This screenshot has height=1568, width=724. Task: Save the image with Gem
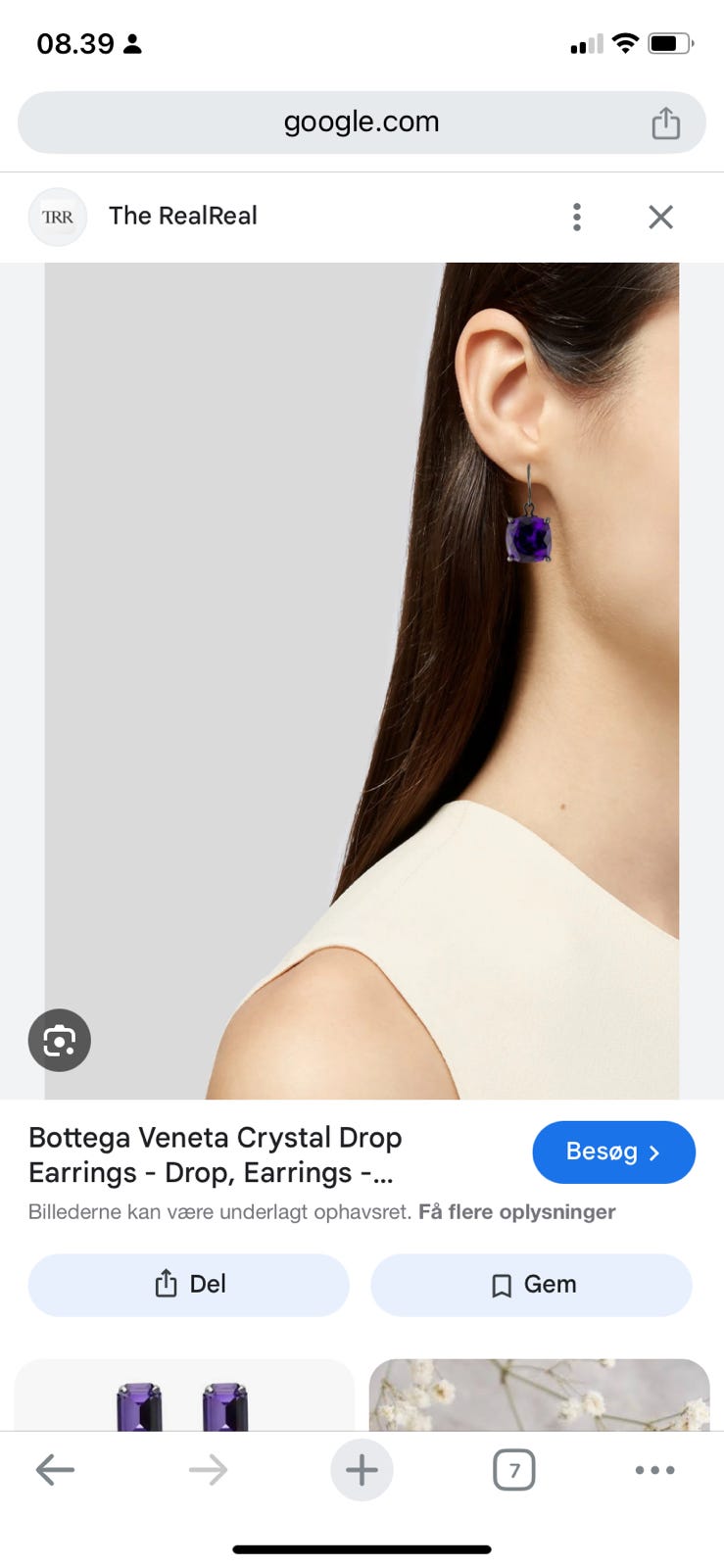[x=531, y=1285]
